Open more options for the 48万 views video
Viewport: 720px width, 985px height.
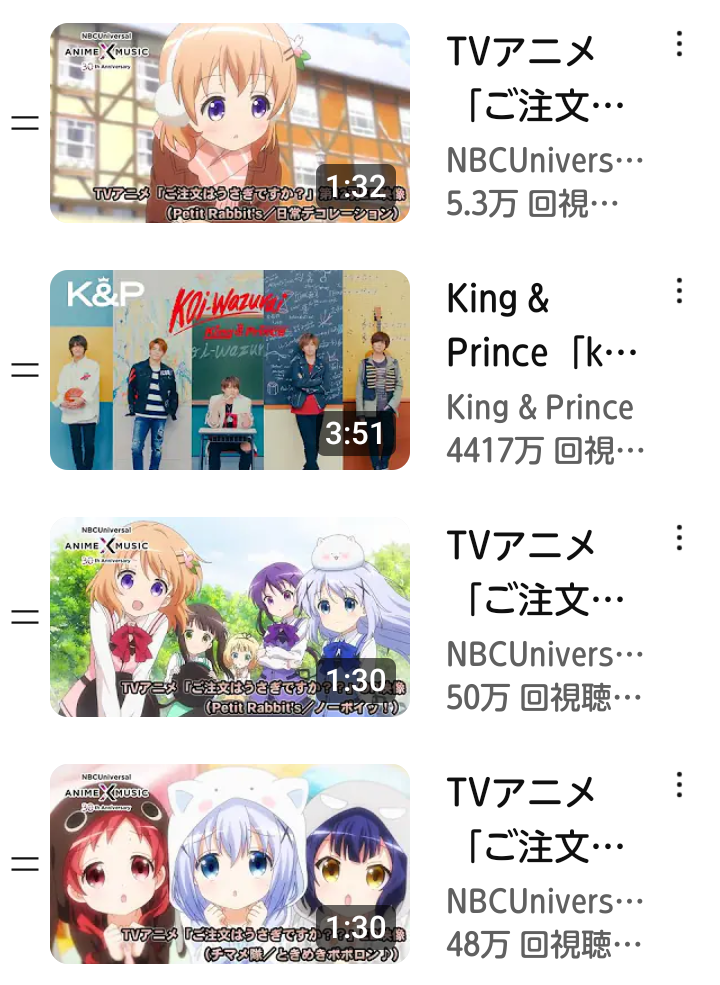tap(679, 785)
